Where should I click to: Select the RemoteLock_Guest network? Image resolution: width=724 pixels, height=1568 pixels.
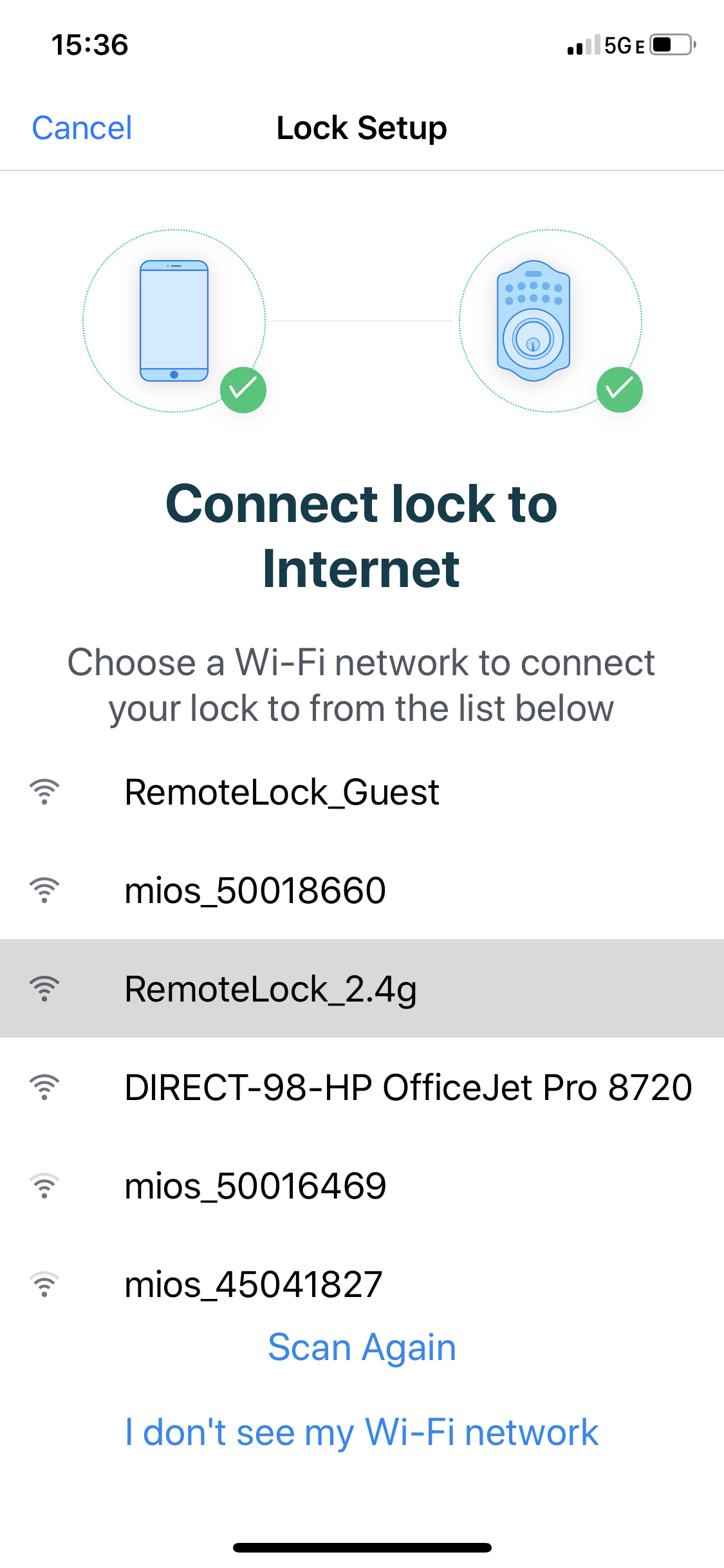pos(282,793)
